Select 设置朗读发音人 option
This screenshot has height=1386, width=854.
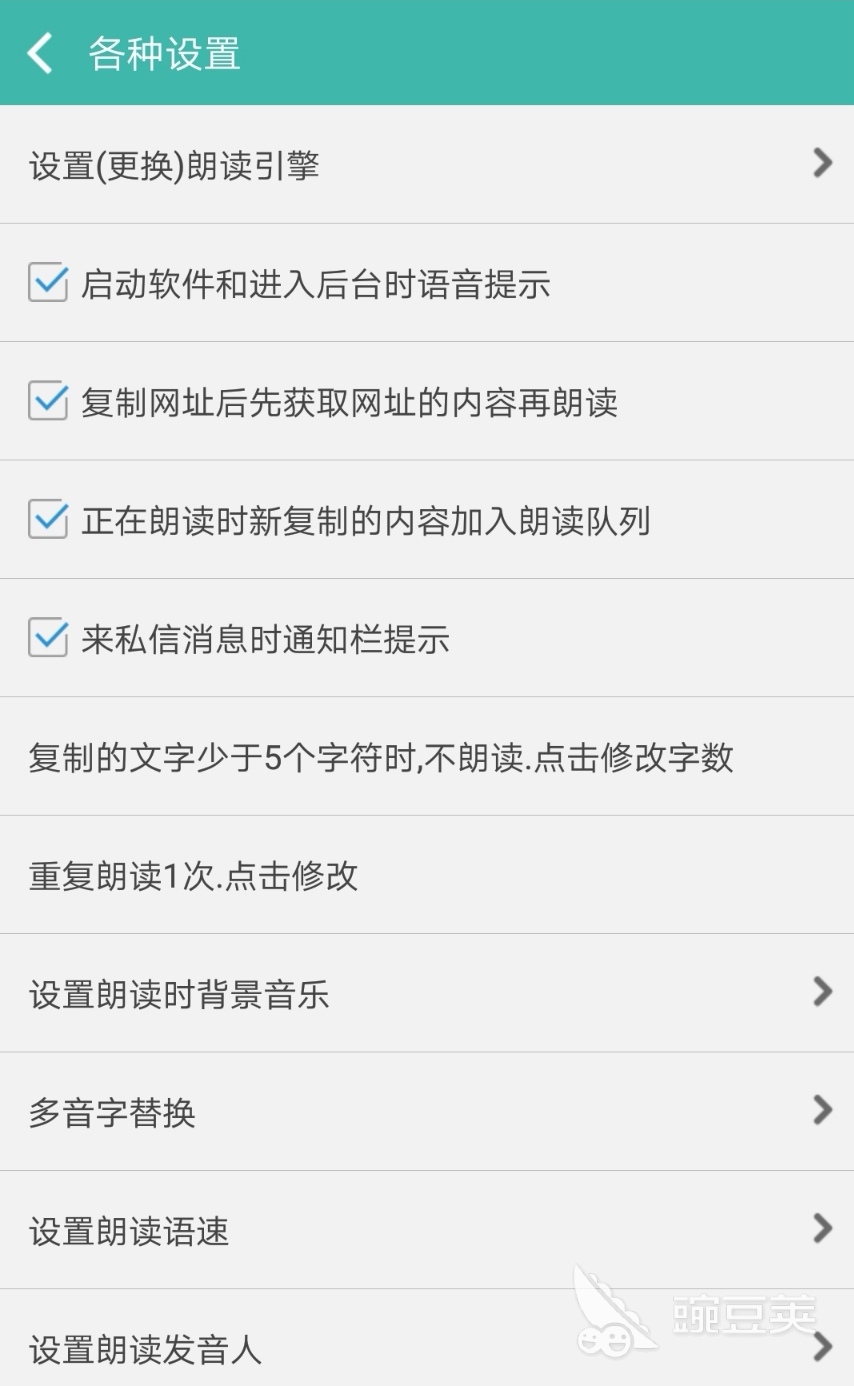coord(427,1338)
